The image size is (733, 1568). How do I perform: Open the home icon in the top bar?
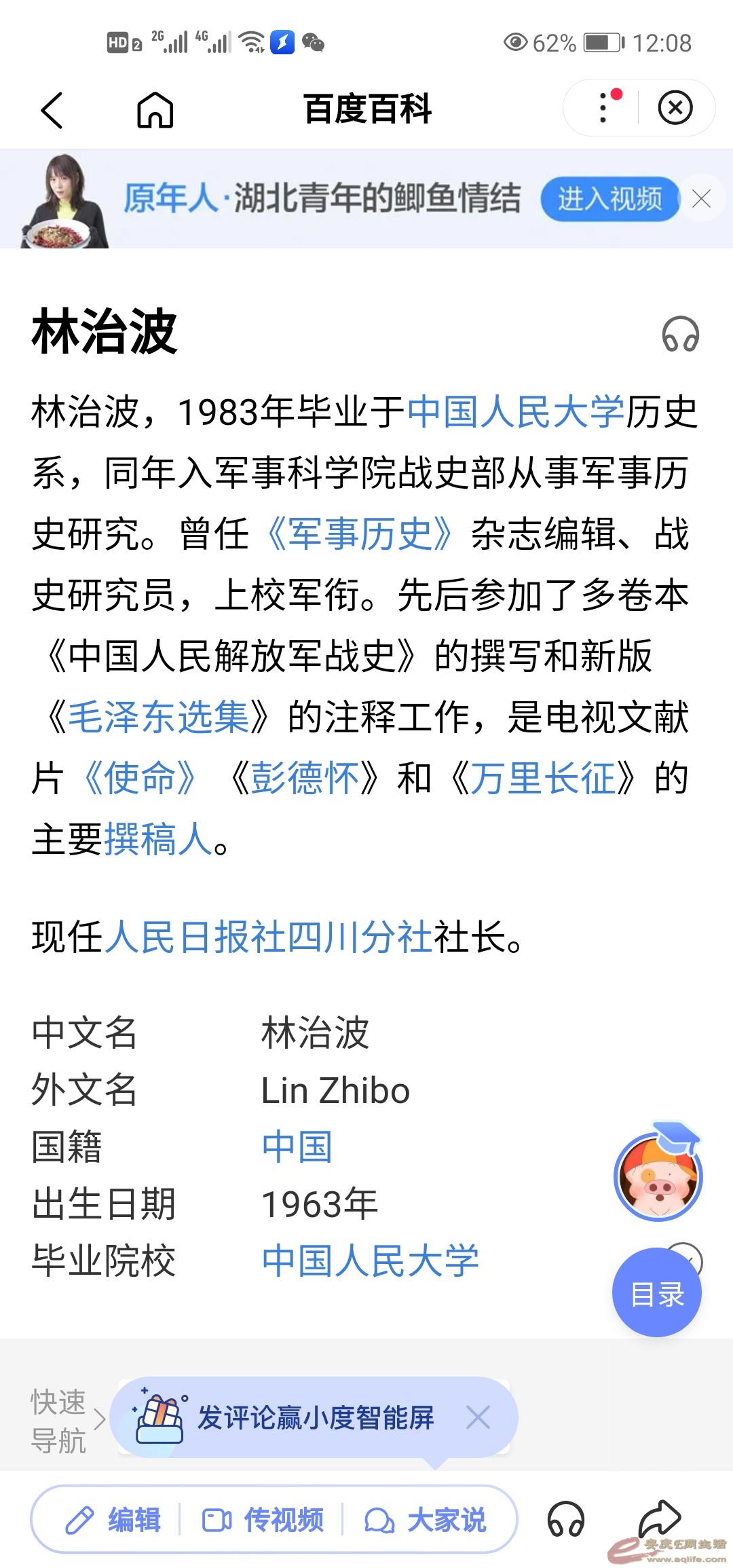155,110
